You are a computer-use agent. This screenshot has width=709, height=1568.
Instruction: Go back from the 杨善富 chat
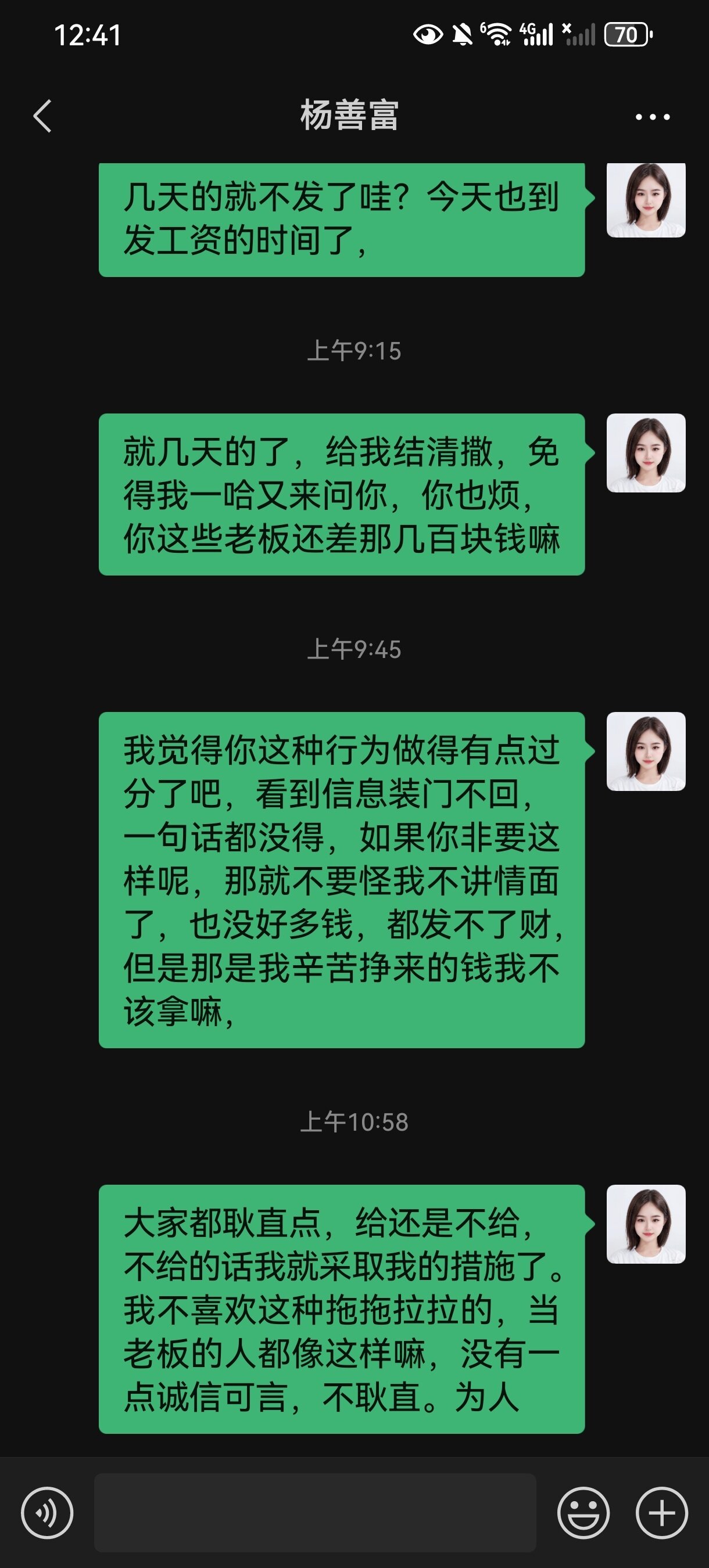tap(42, 116)
